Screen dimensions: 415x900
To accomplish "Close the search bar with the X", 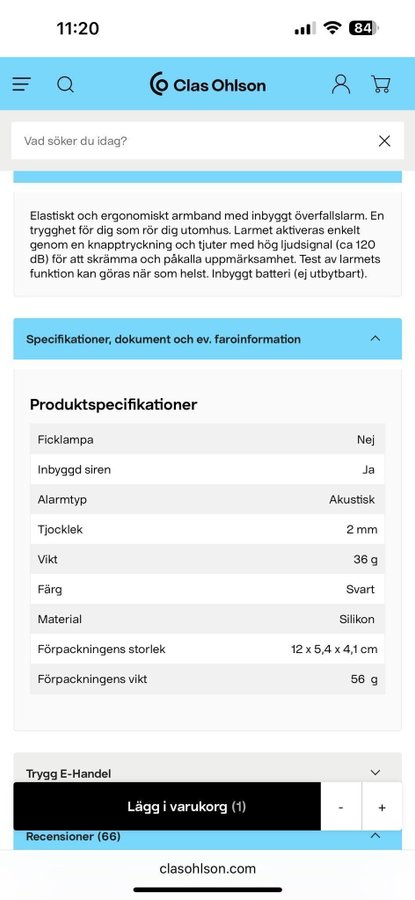I will (x=385, y=141).
